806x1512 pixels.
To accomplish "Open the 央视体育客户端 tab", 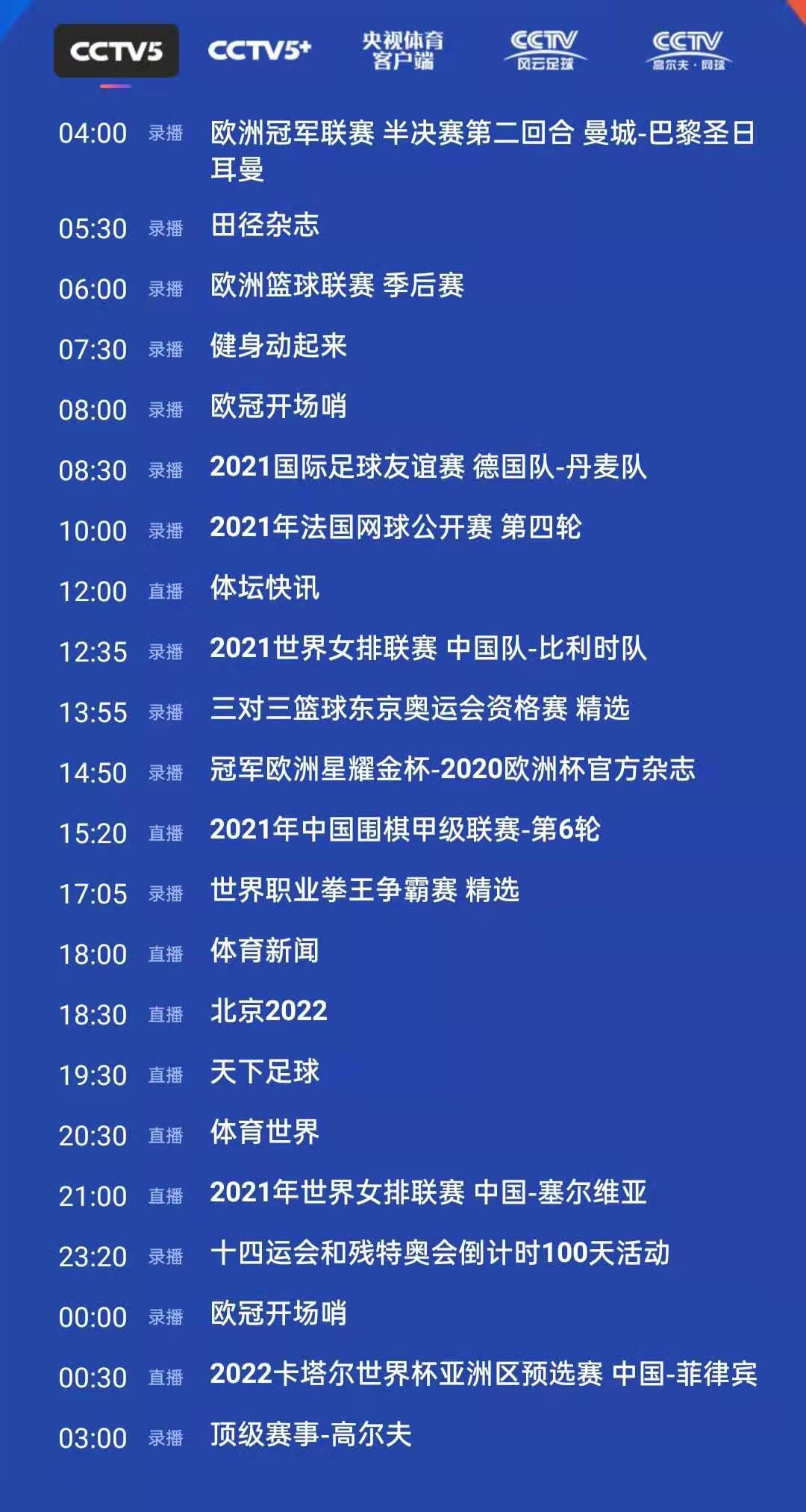I will [403, 51].
